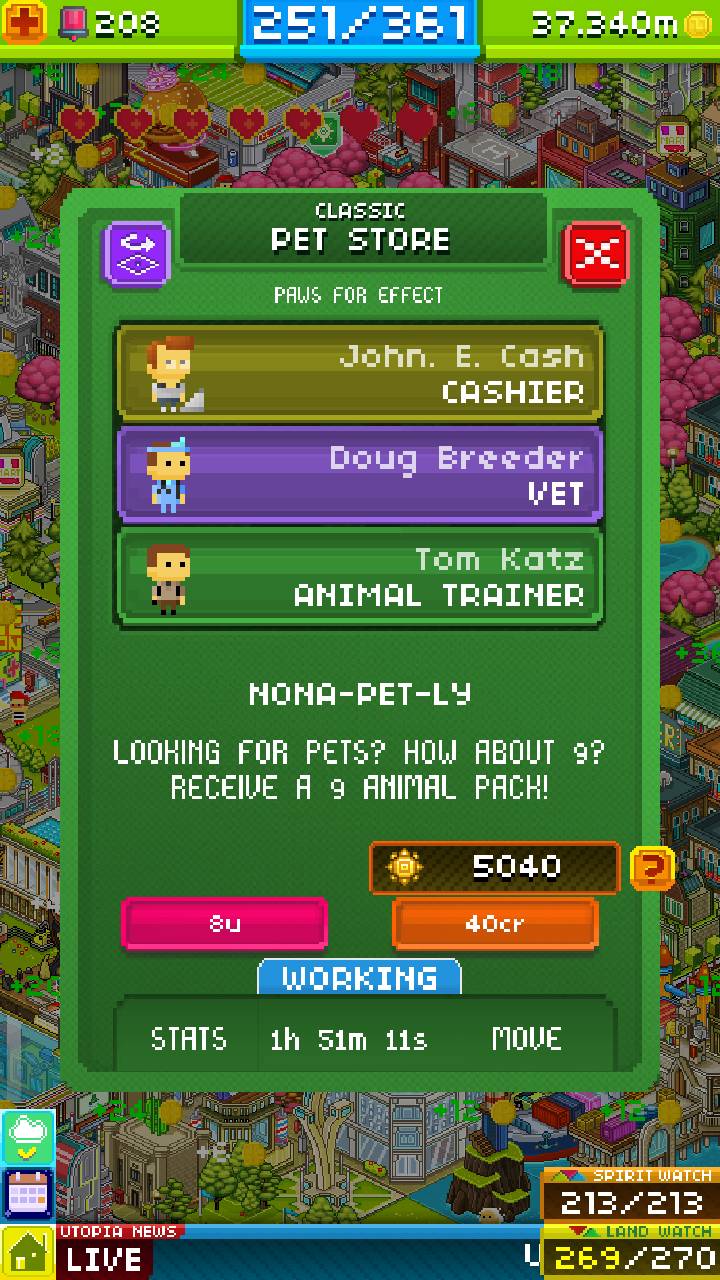
Task: Open the Land Watch counter
Action: [630, 1250]
